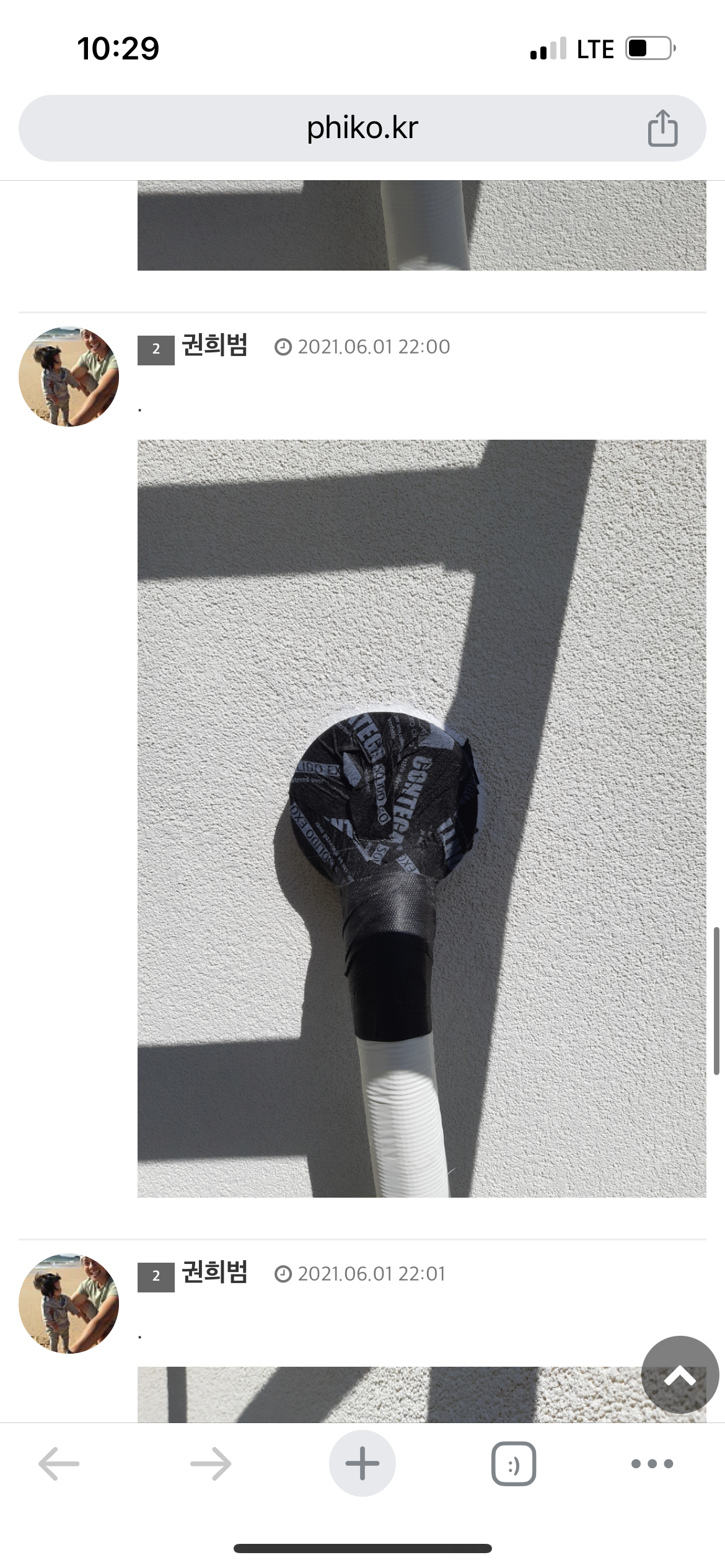Image resolution: width=725 pixels, height=1568 pixels.
Task: Open the tab switcher
Action: pyautogui.click(x=514, y=1464)
